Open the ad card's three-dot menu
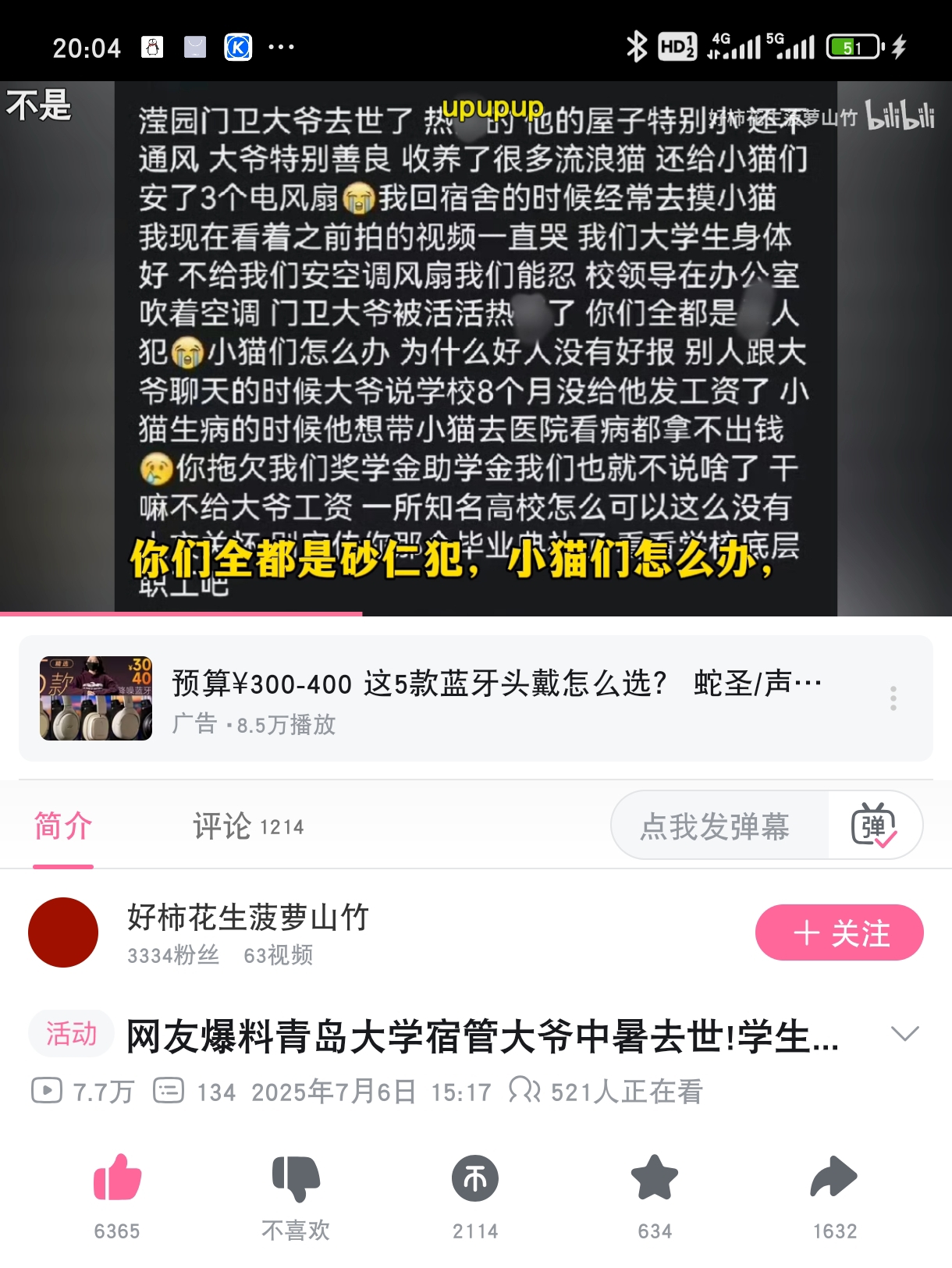Image resolution: width=952 pixels, height=1268 pixels. (893, 698)
